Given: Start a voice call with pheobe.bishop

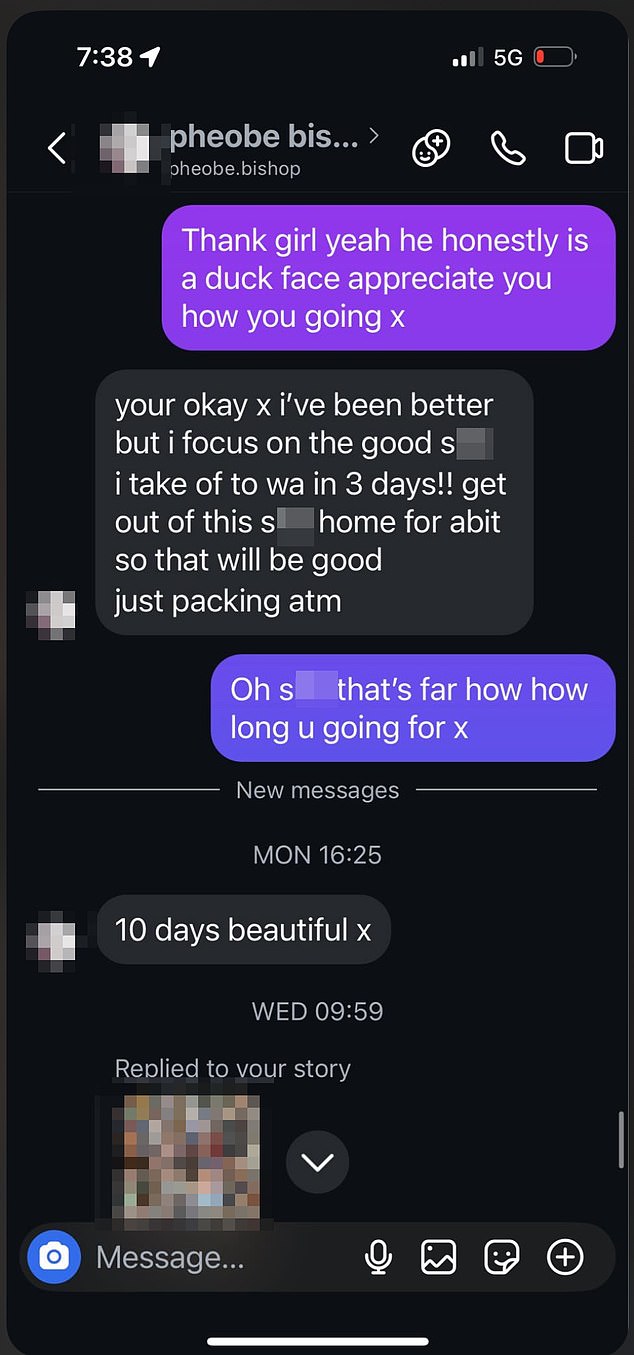Looking at the screenshot, I should click(x=508, y=149).
